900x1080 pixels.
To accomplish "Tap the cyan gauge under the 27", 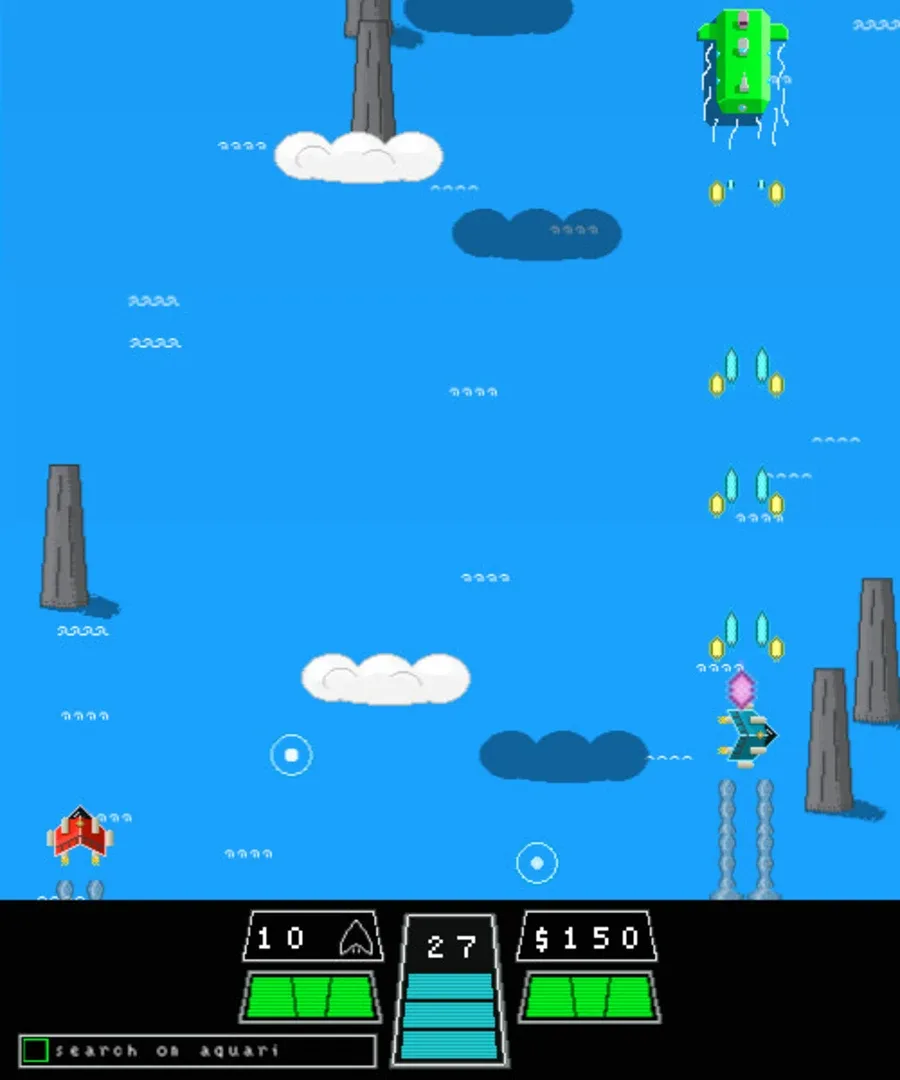I will [x=450, y=1016].
